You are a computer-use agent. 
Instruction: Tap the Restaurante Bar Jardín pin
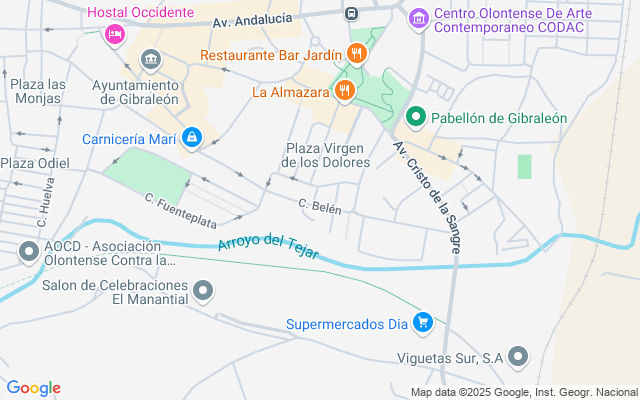coord(357,53)
